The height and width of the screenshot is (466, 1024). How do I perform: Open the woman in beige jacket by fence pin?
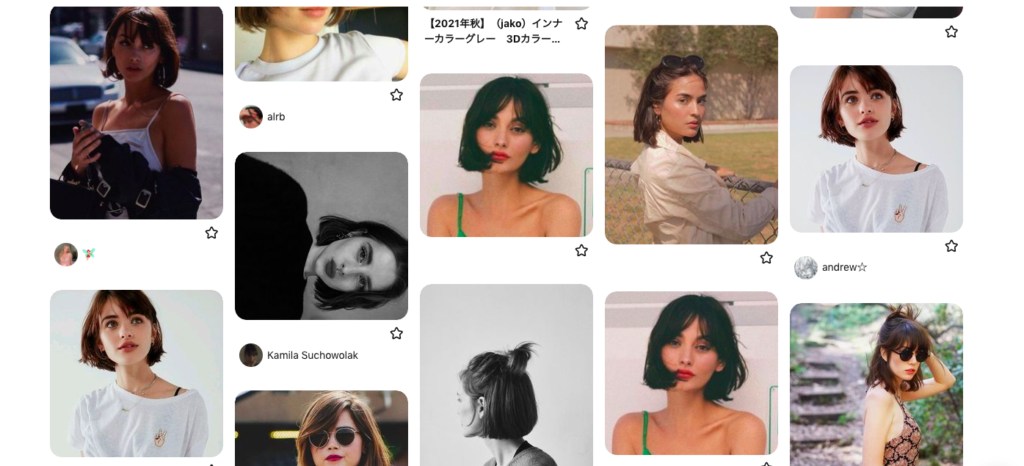pyautogui.click(x=691, y=135)
